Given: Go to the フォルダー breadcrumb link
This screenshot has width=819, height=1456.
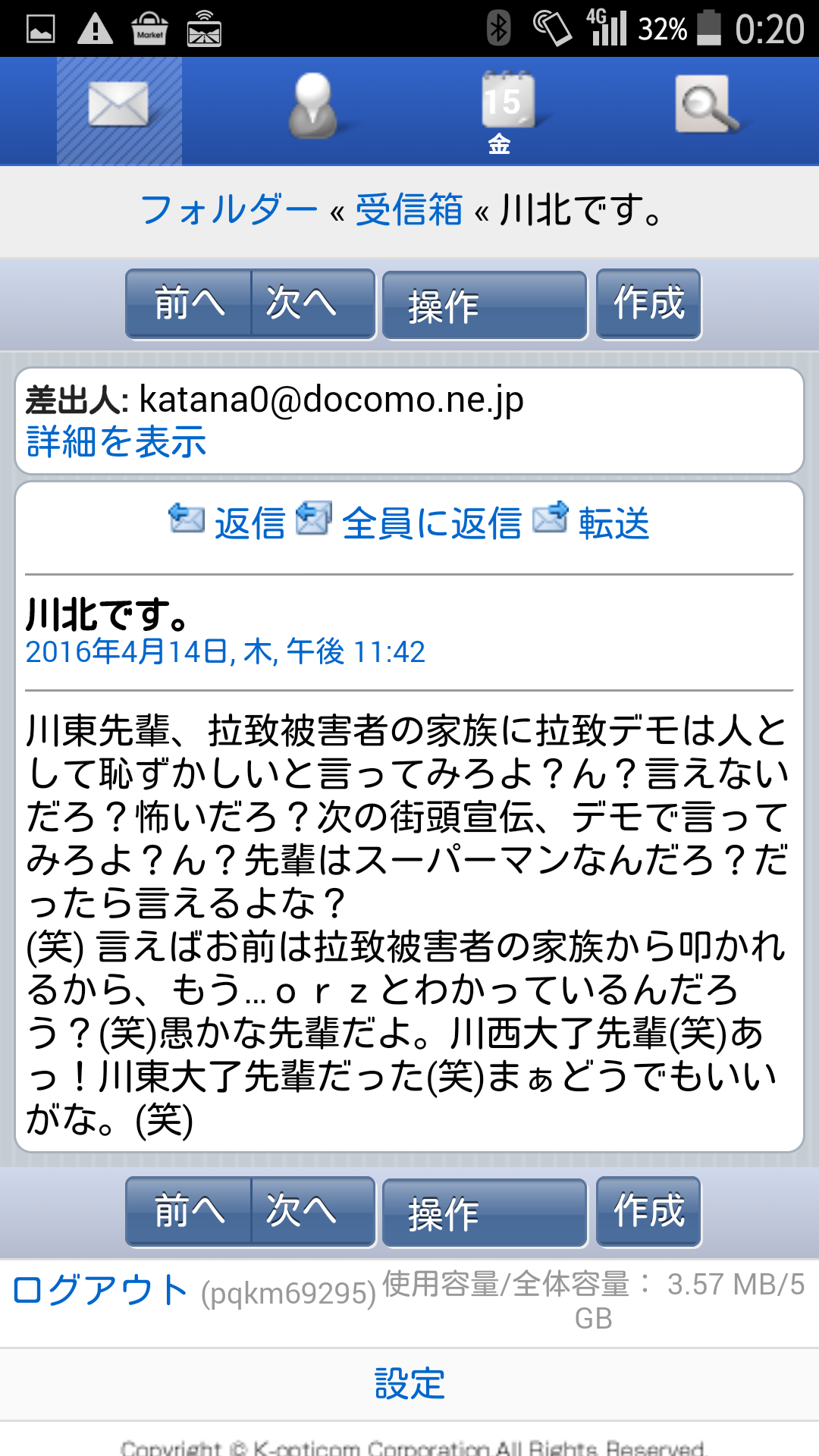Looking at the screenshot, I should pyautogui.click(x=229, y=210).
